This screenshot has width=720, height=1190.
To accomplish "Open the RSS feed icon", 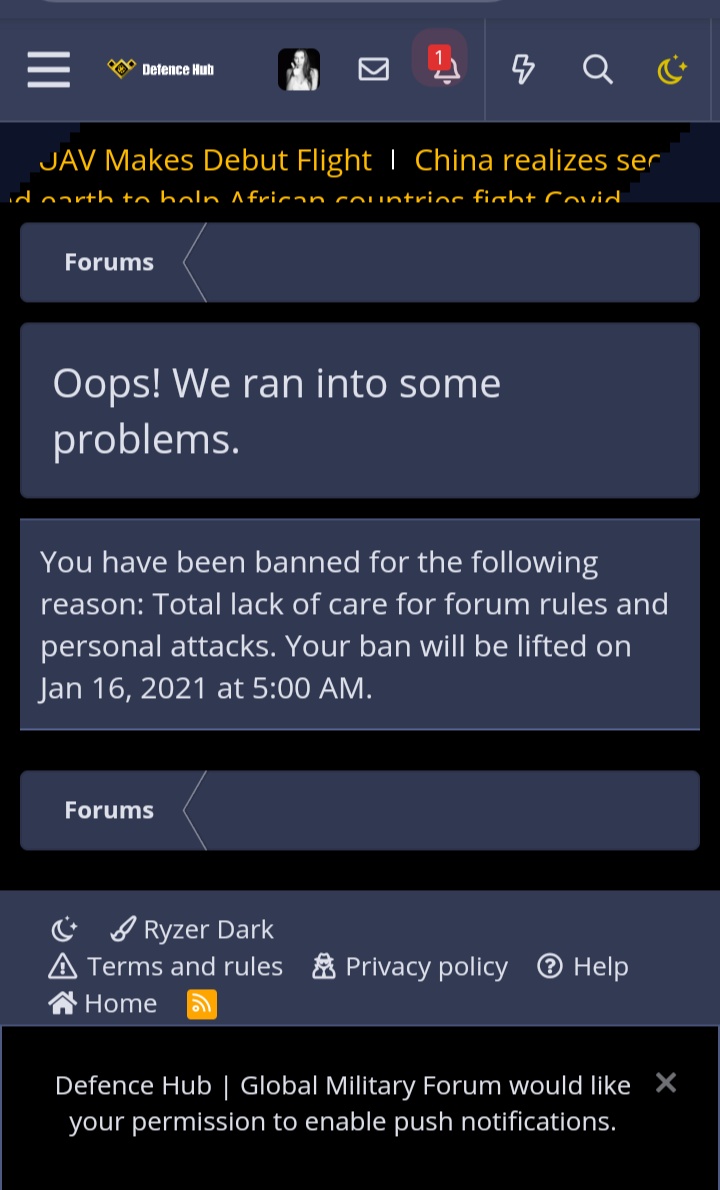I will point(202,1003).
